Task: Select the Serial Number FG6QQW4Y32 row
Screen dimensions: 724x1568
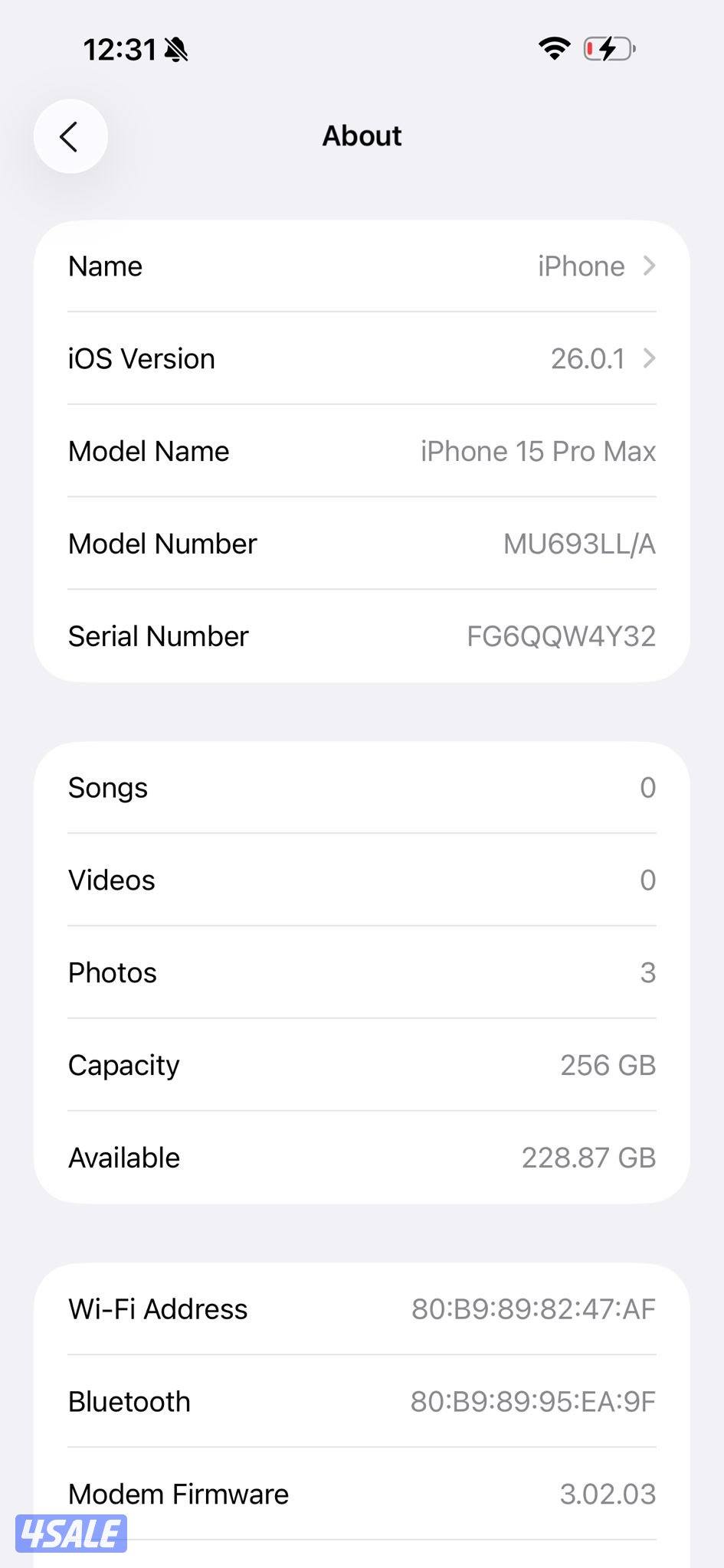Action: [362, 635]
